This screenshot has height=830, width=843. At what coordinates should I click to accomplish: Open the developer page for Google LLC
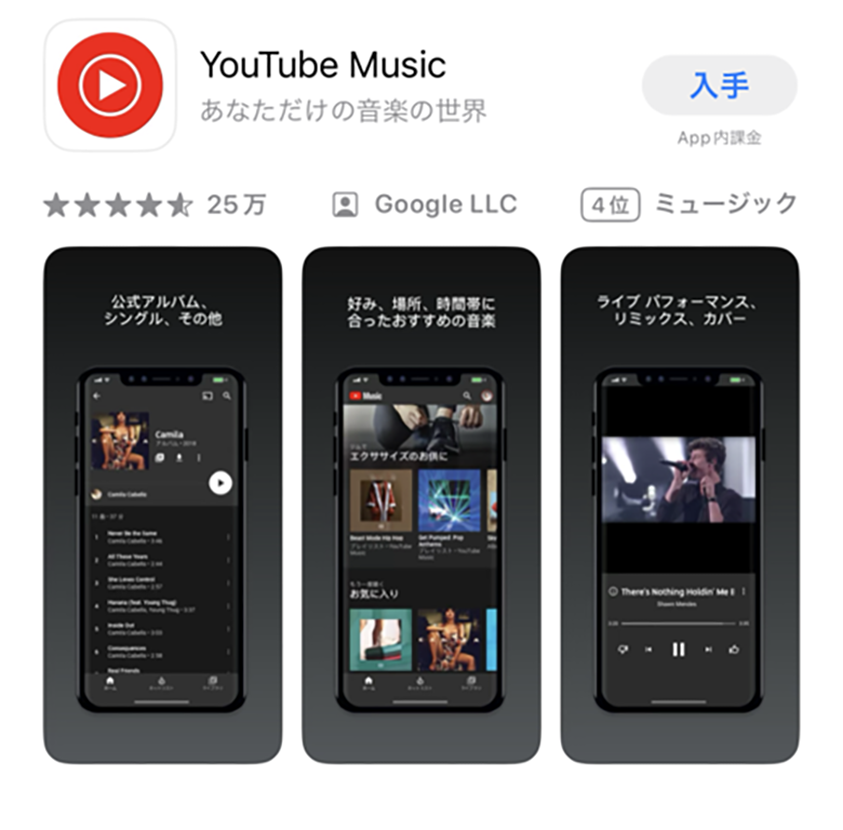coord(426,205)
